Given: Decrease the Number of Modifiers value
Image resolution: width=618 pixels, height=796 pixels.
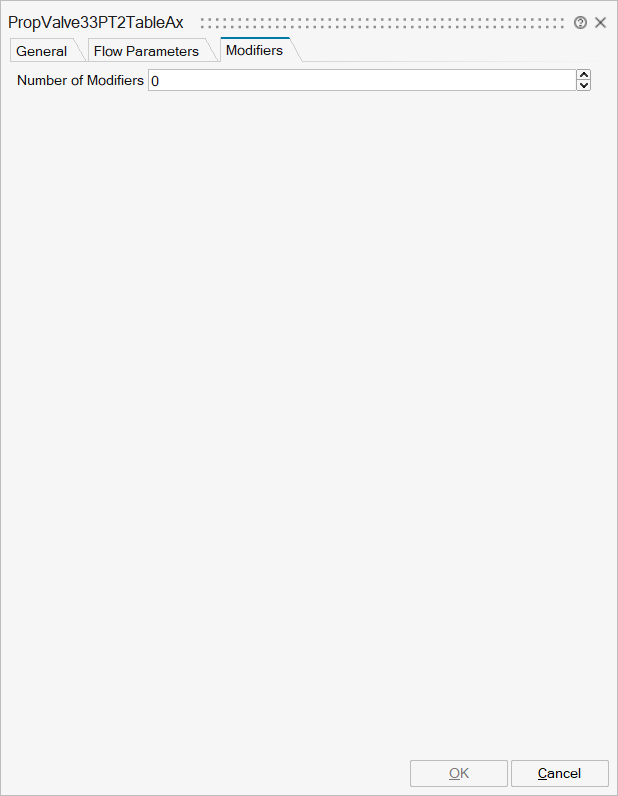Looking at the screenshot, I should 584,86.
